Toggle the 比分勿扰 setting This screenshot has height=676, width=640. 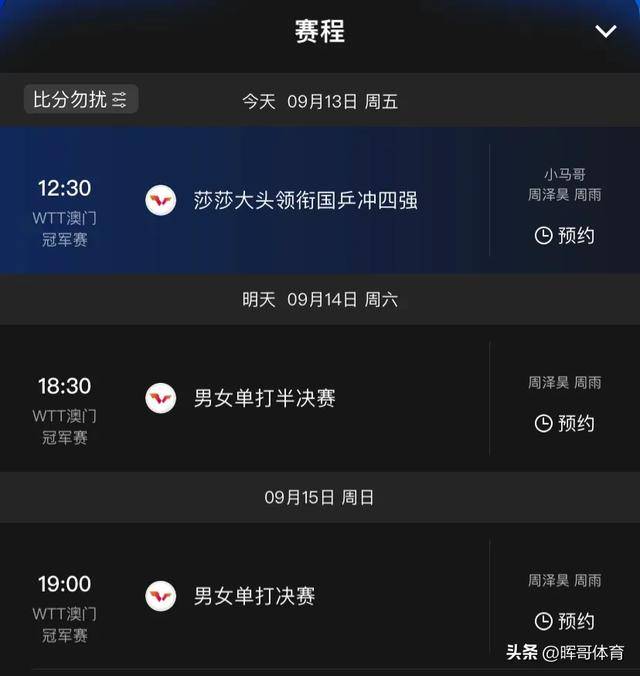tap(81, 99)
